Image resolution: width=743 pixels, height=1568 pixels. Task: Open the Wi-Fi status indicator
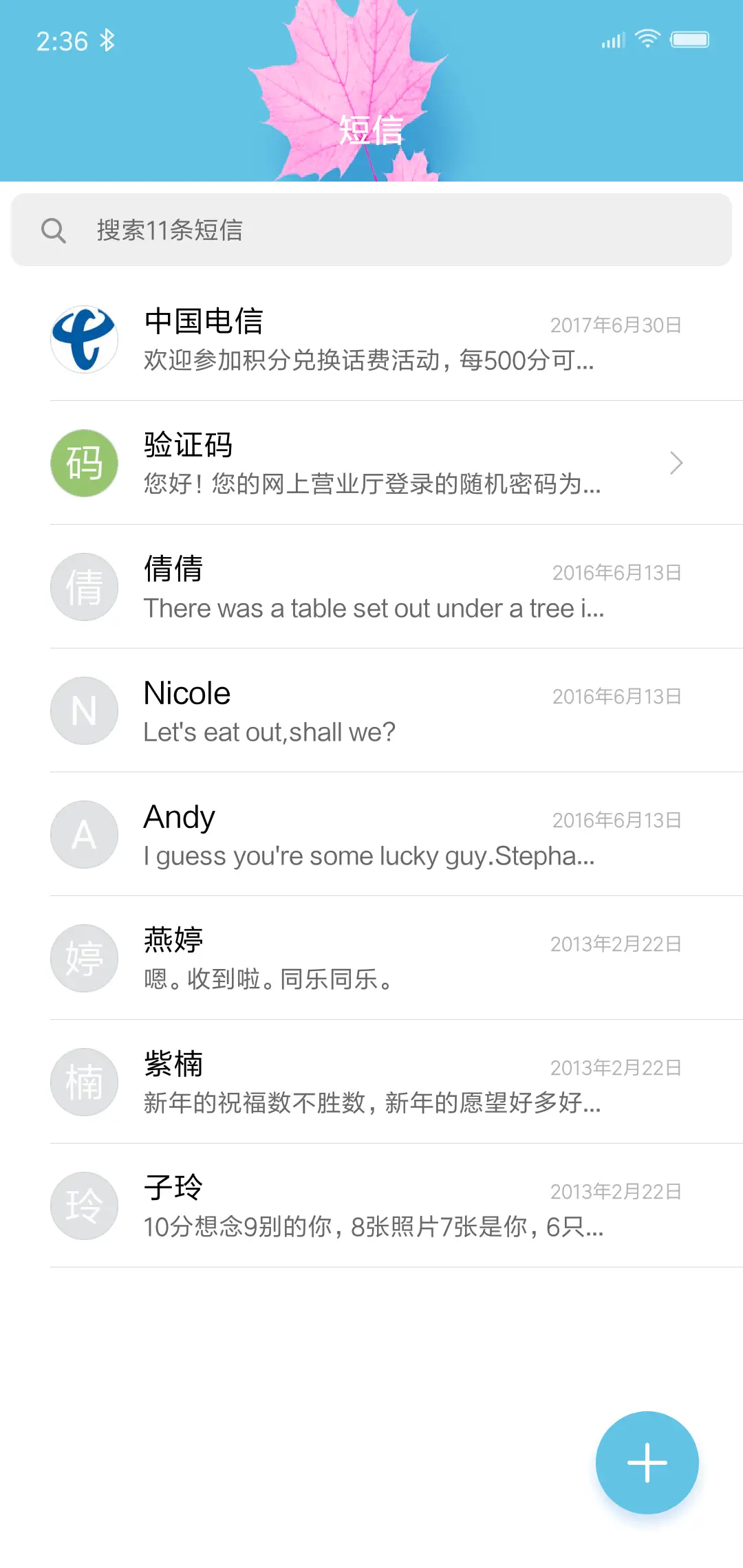[x=645, y=39]
